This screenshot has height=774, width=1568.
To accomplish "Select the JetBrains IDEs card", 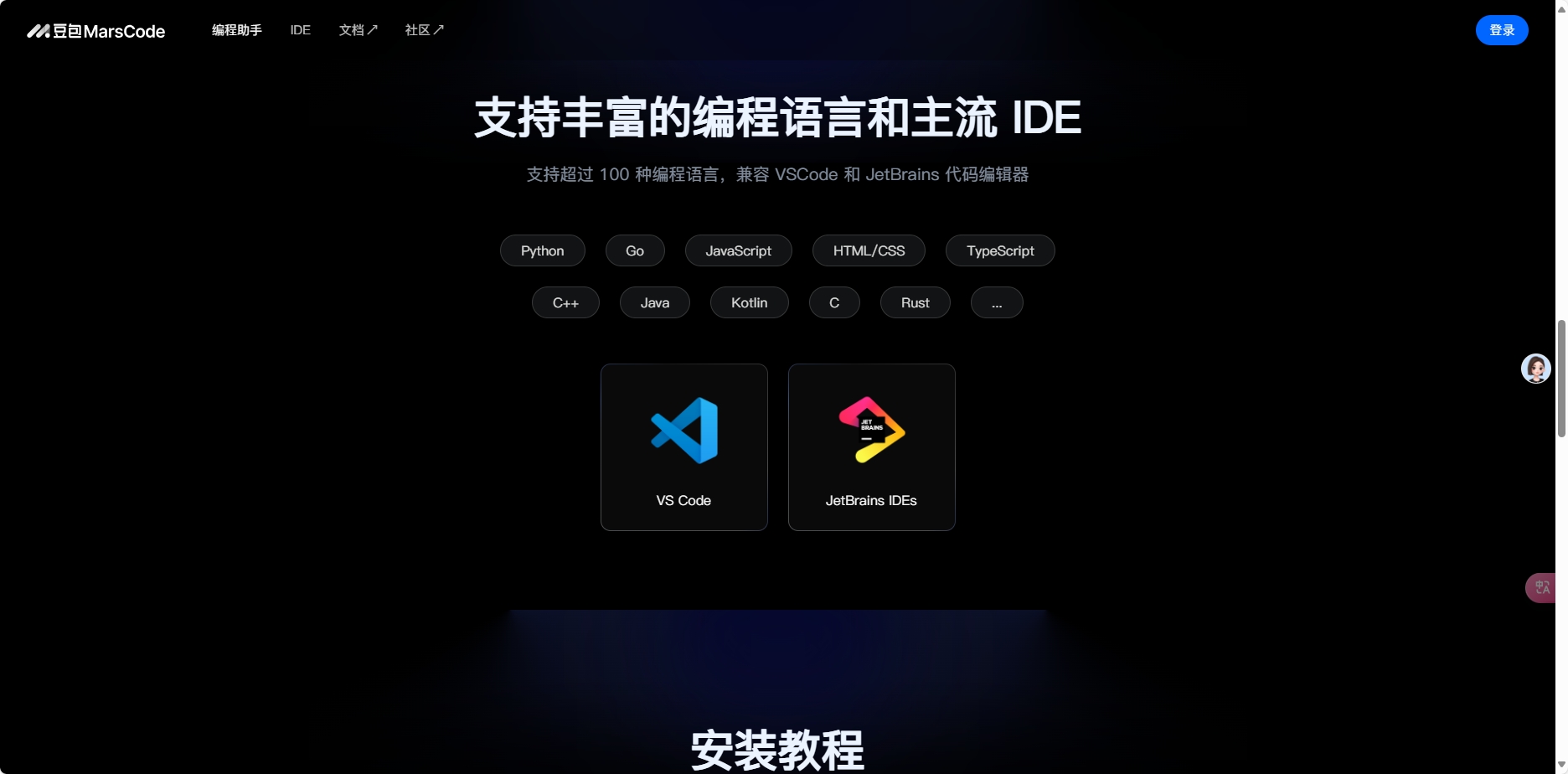I will click(x=871, y=446).
